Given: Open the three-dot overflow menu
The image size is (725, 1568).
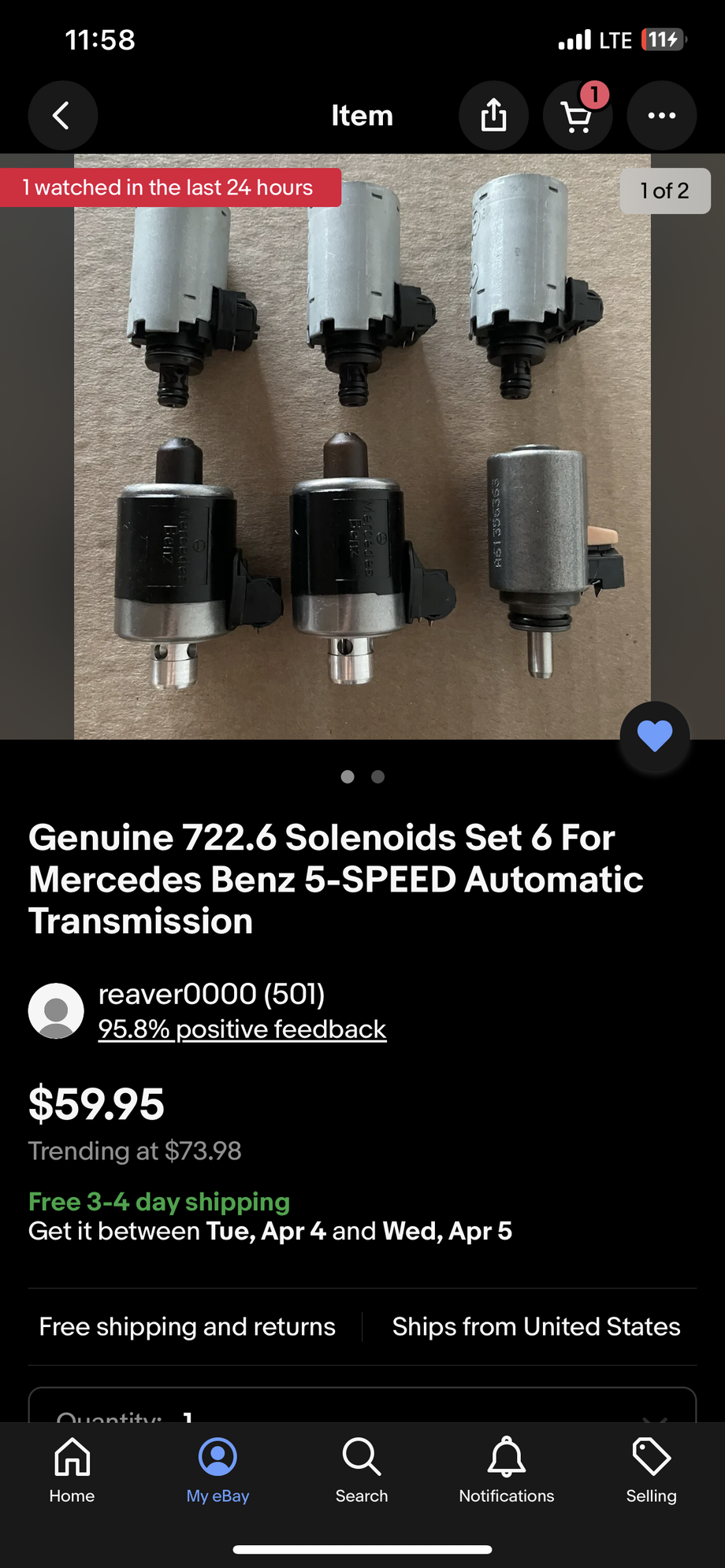Looking at the screenshot, I should pyautogui.click(x=661, y=116).
